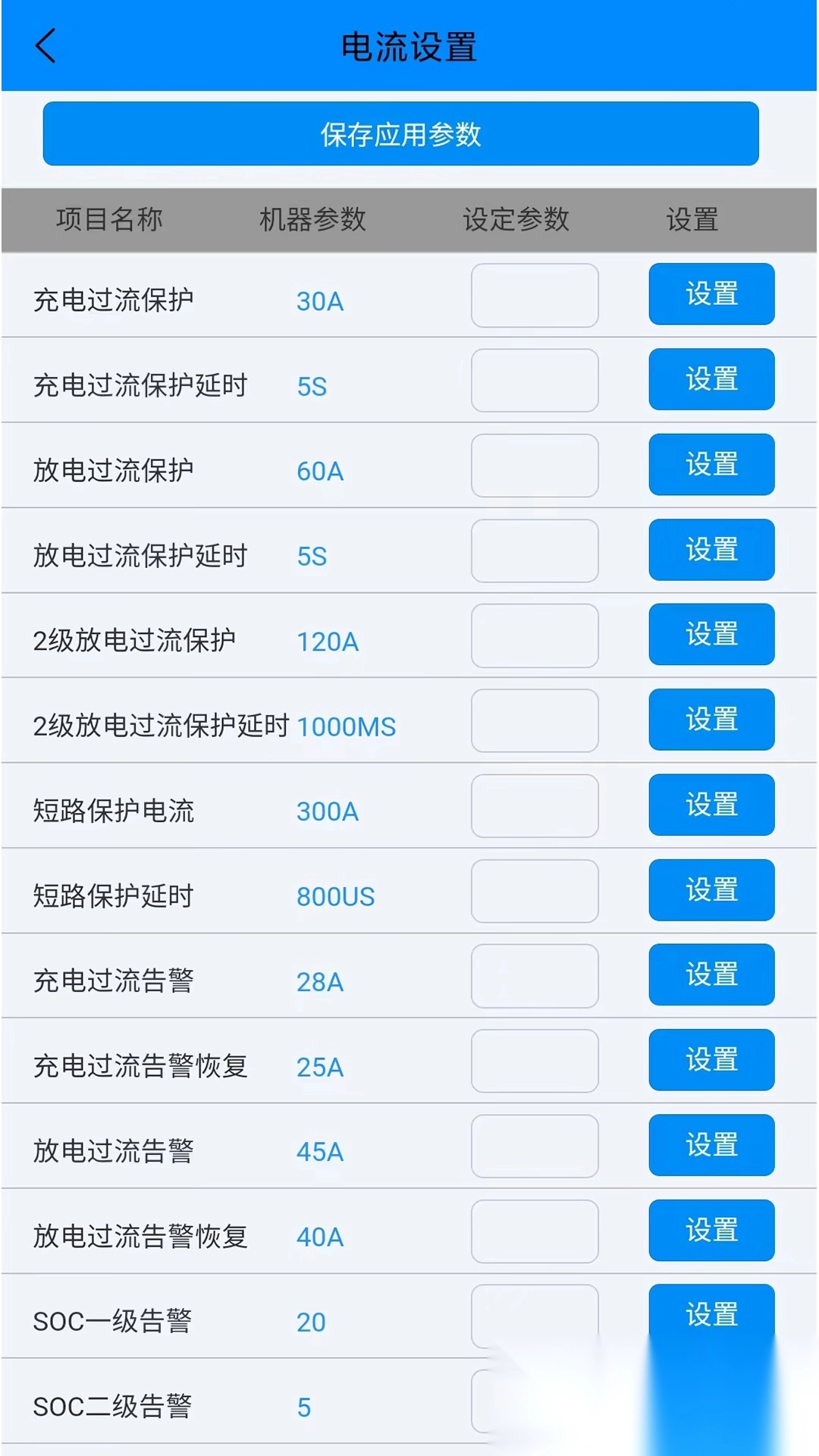Tap 保存应用参数 button
The width and height of the screenshot is (819, 1456).
pos(400,134)
